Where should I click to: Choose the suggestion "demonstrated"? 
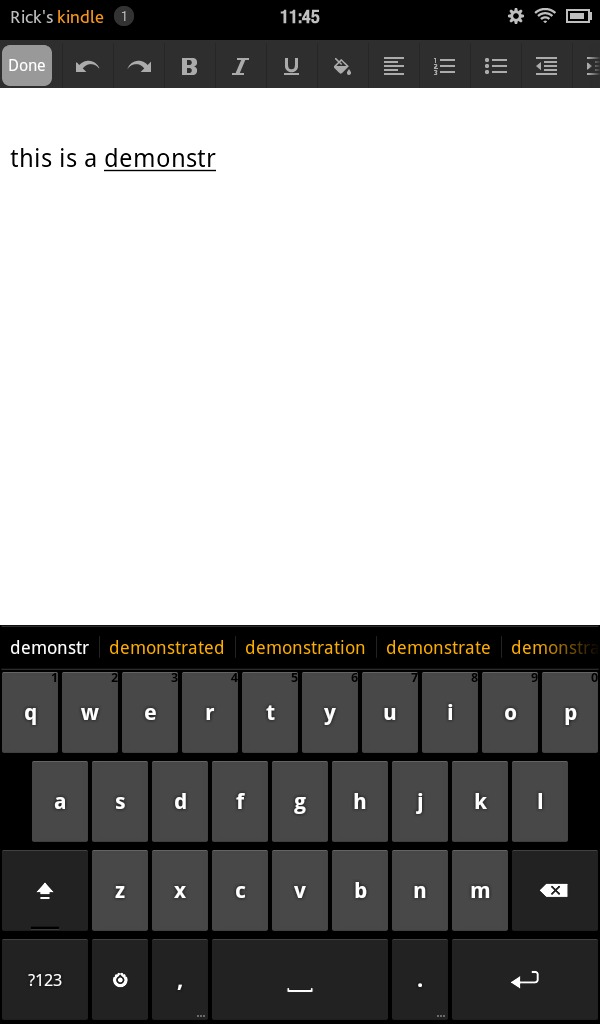[x=166, y=647]
